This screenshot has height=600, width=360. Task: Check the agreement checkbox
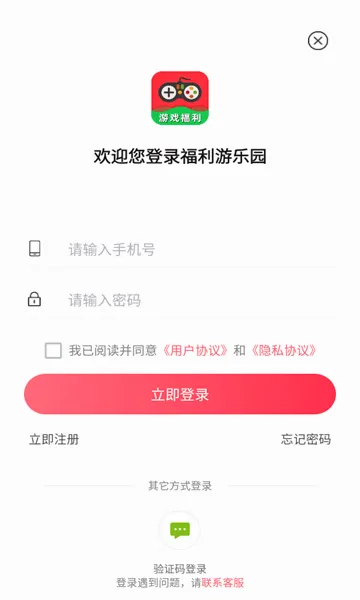coord(53,351)
